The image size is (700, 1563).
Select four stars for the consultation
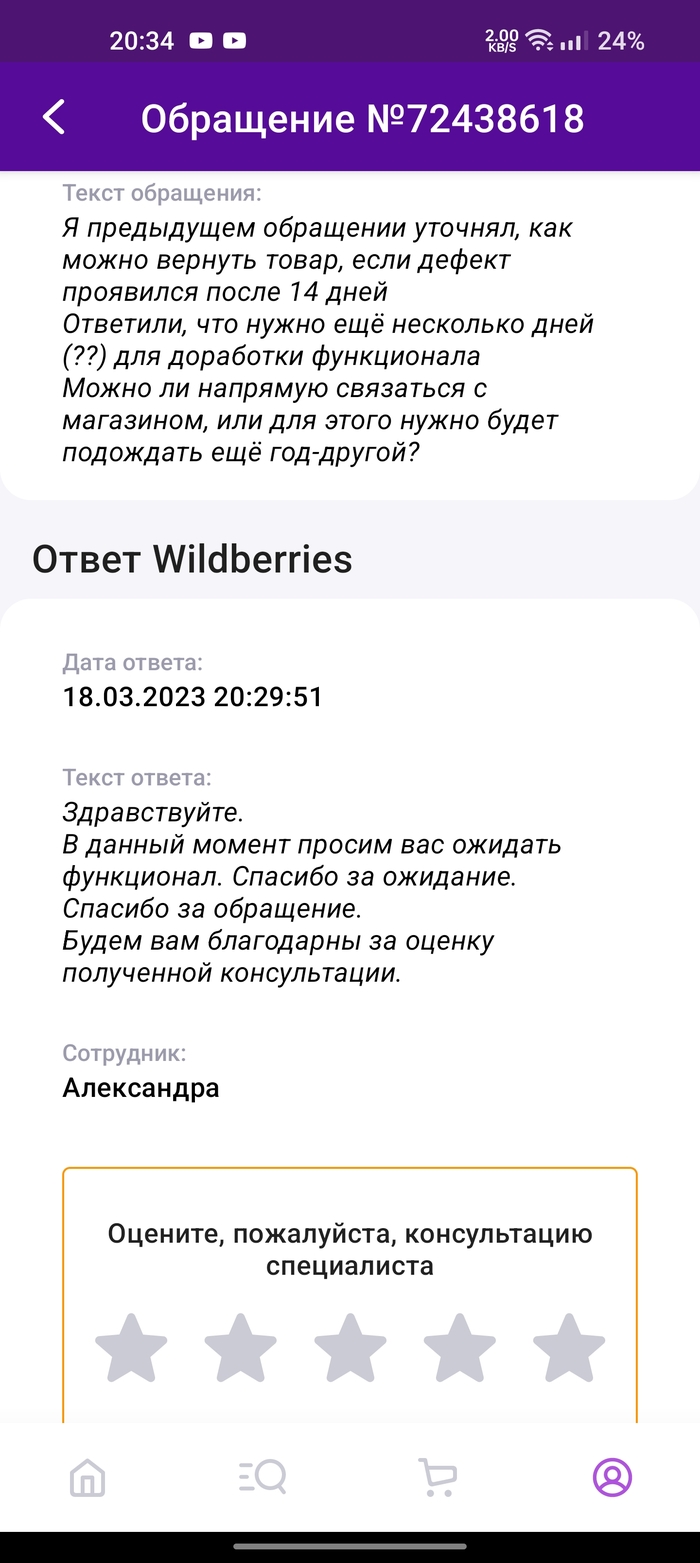459,1349
